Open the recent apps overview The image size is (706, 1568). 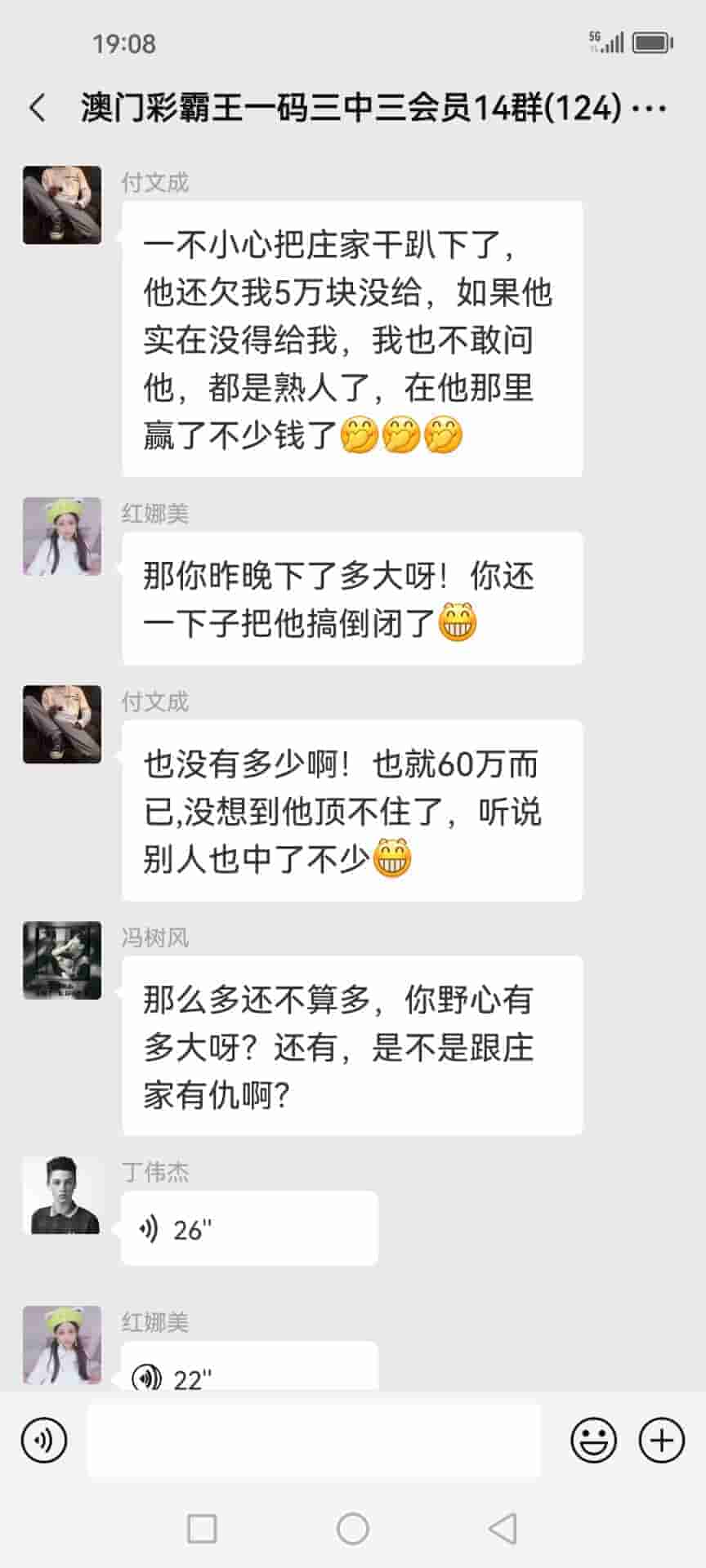tap(202, 1528)
